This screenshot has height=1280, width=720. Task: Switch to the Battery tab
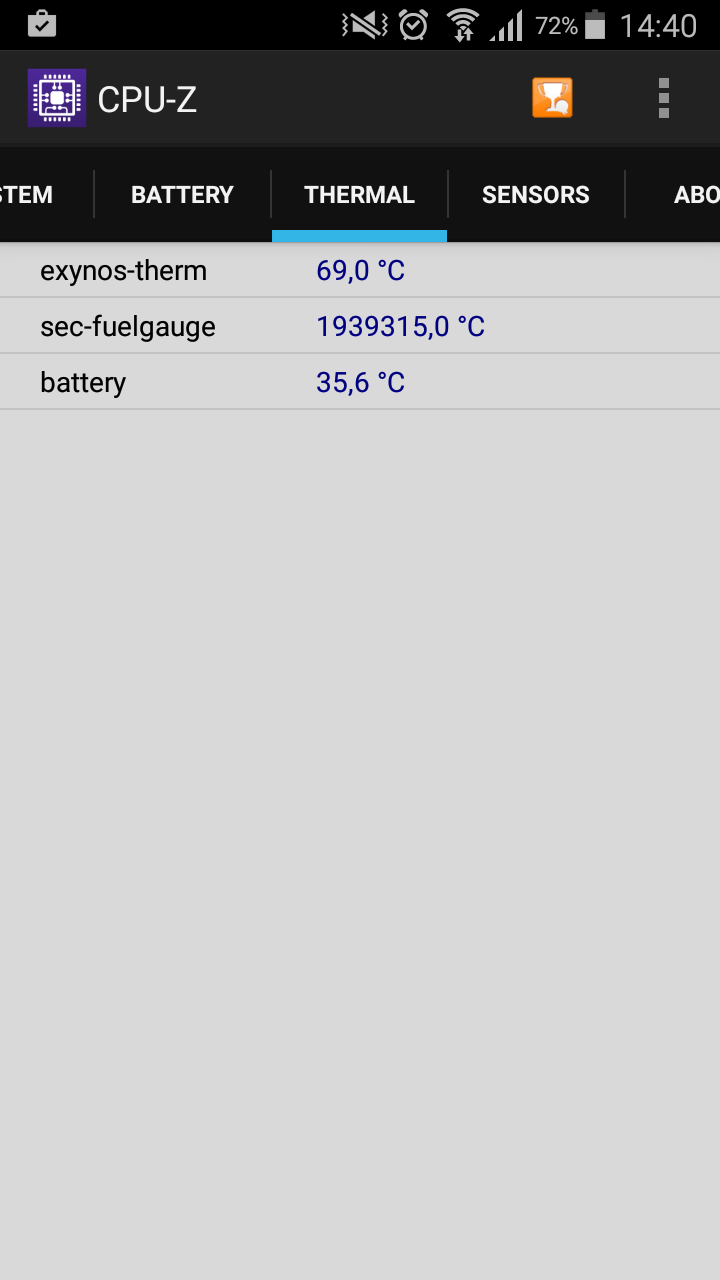[x=182, y=194]
